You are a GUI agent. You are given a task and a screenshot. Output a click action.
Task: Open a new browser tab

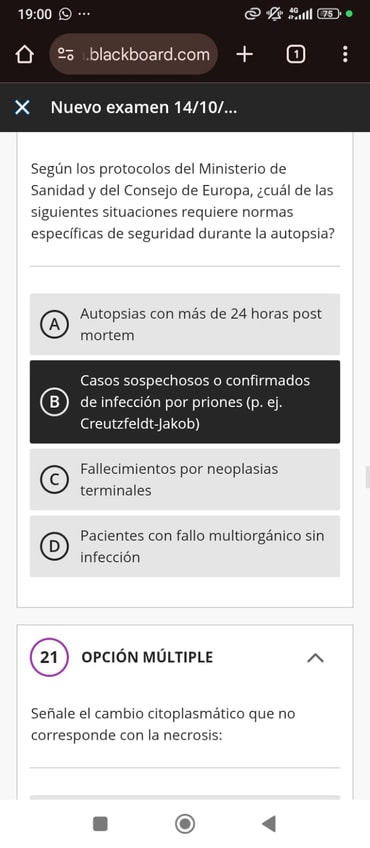click(245, 54)
